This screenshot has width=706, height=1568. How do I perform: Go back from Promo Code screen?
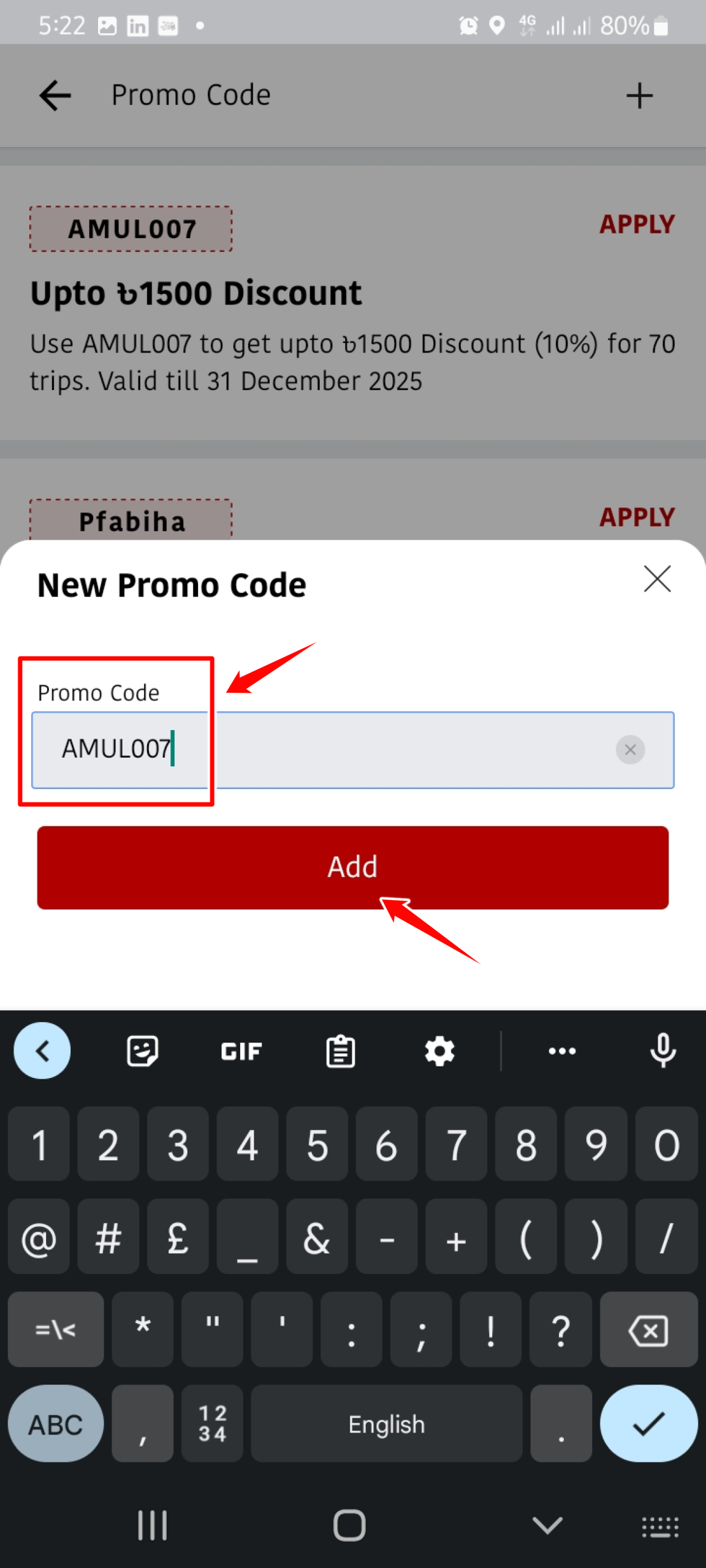point(55,96)
